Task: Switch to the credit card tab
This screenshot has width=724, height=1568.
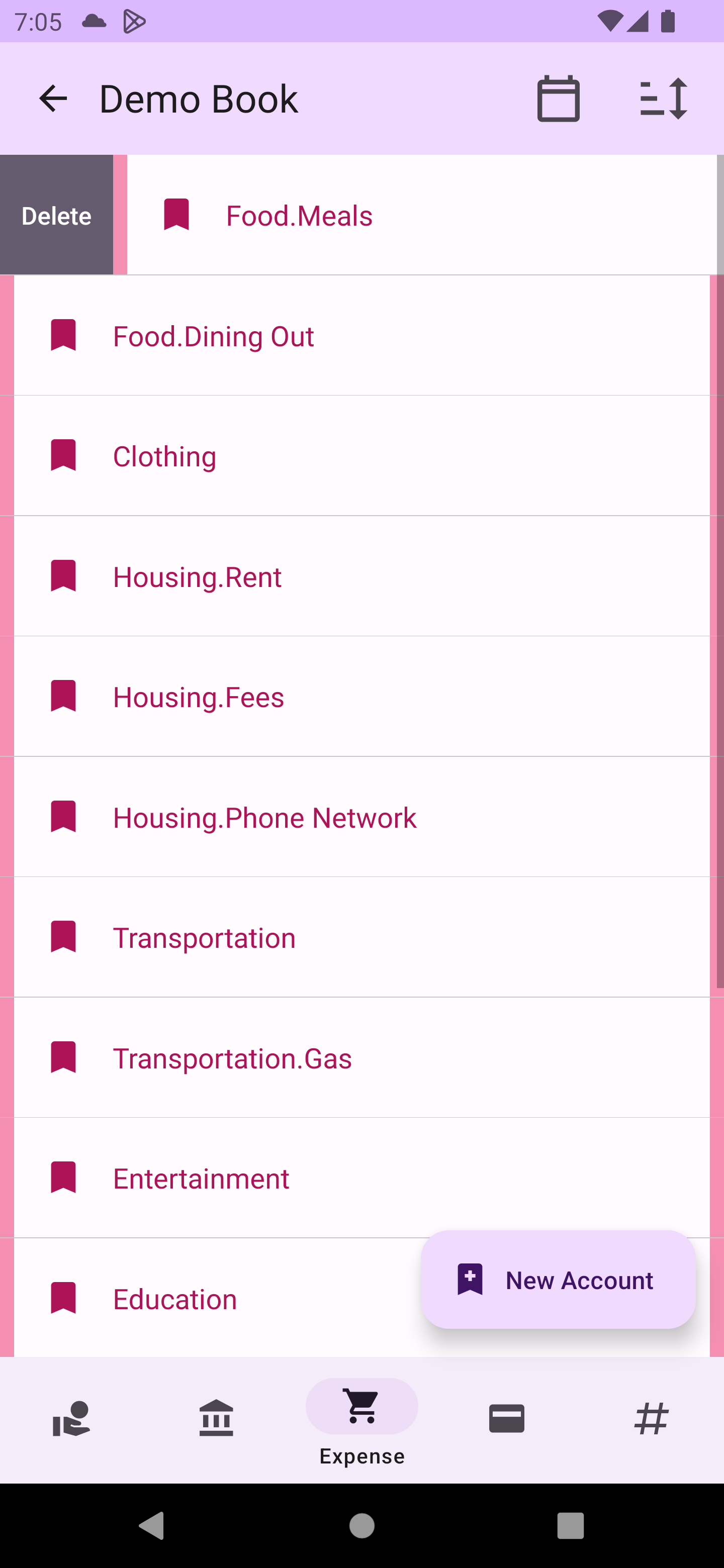Action: point(507,1419)
